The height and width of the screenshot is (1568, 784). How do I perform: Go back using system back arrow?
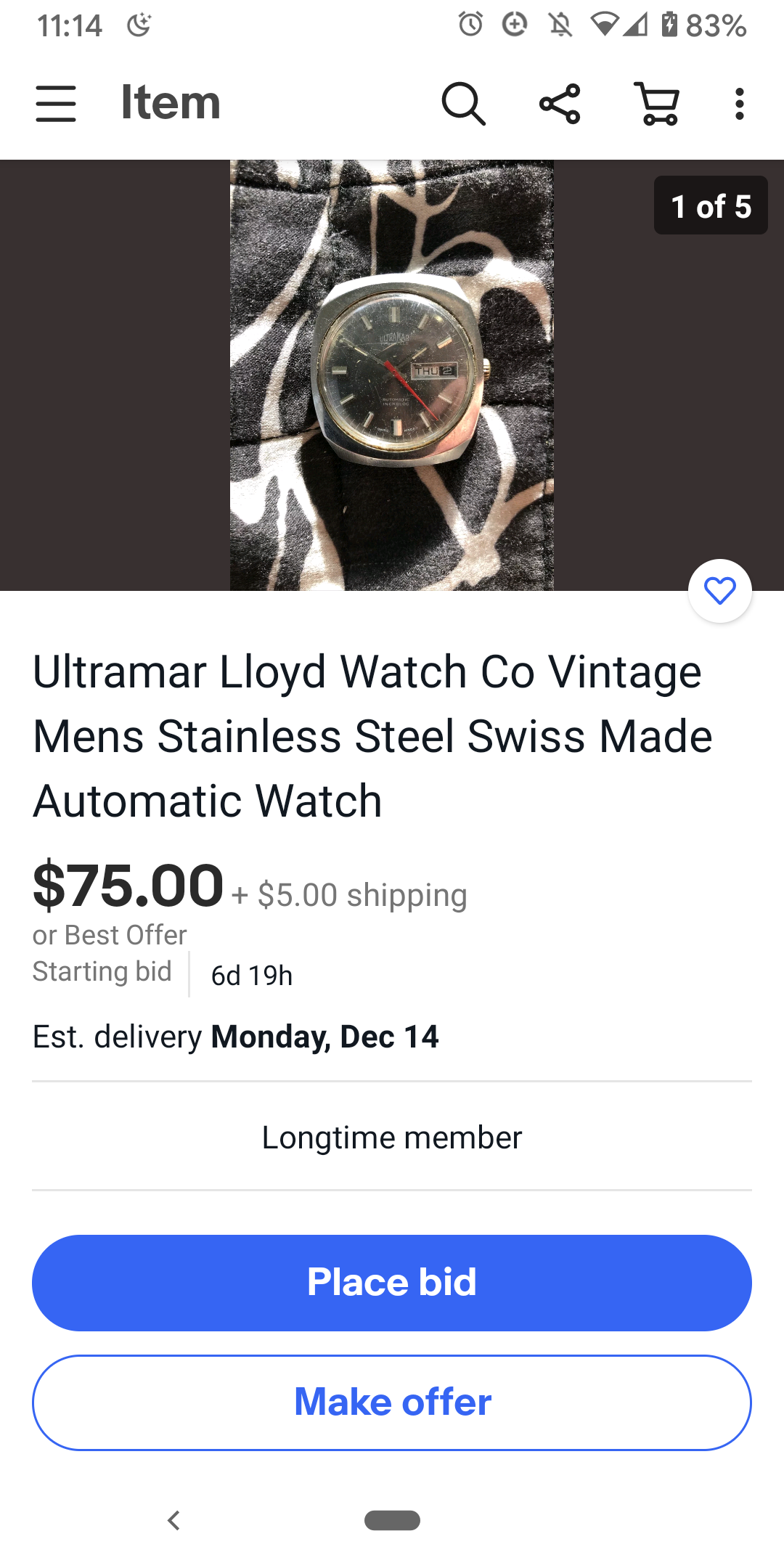pyautogui.click(x=173, y=1520)
